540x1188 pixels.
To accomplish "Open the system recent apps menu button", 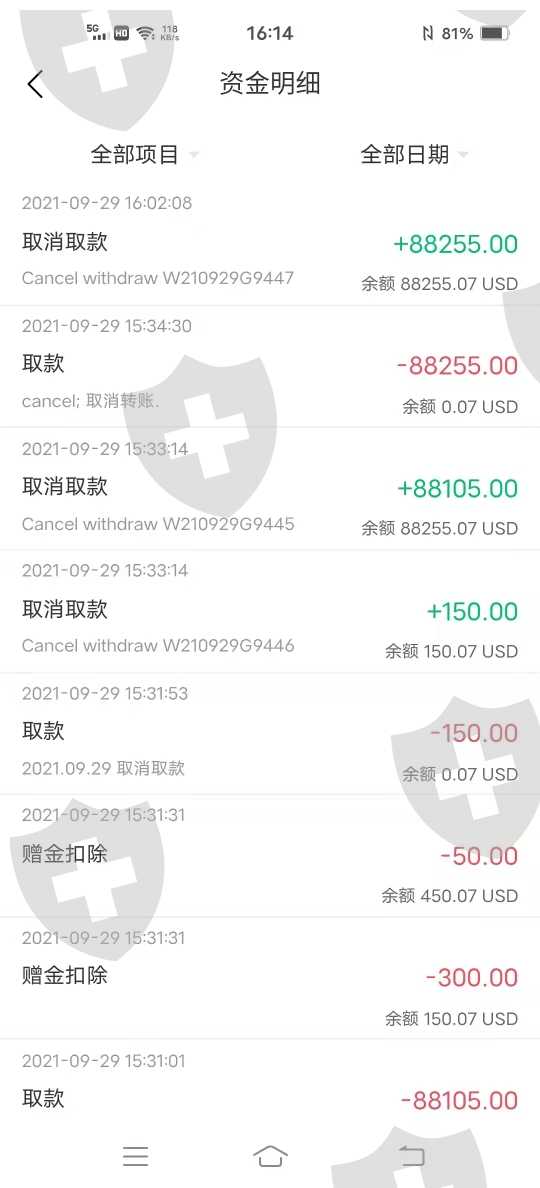I will point(136,1156).
